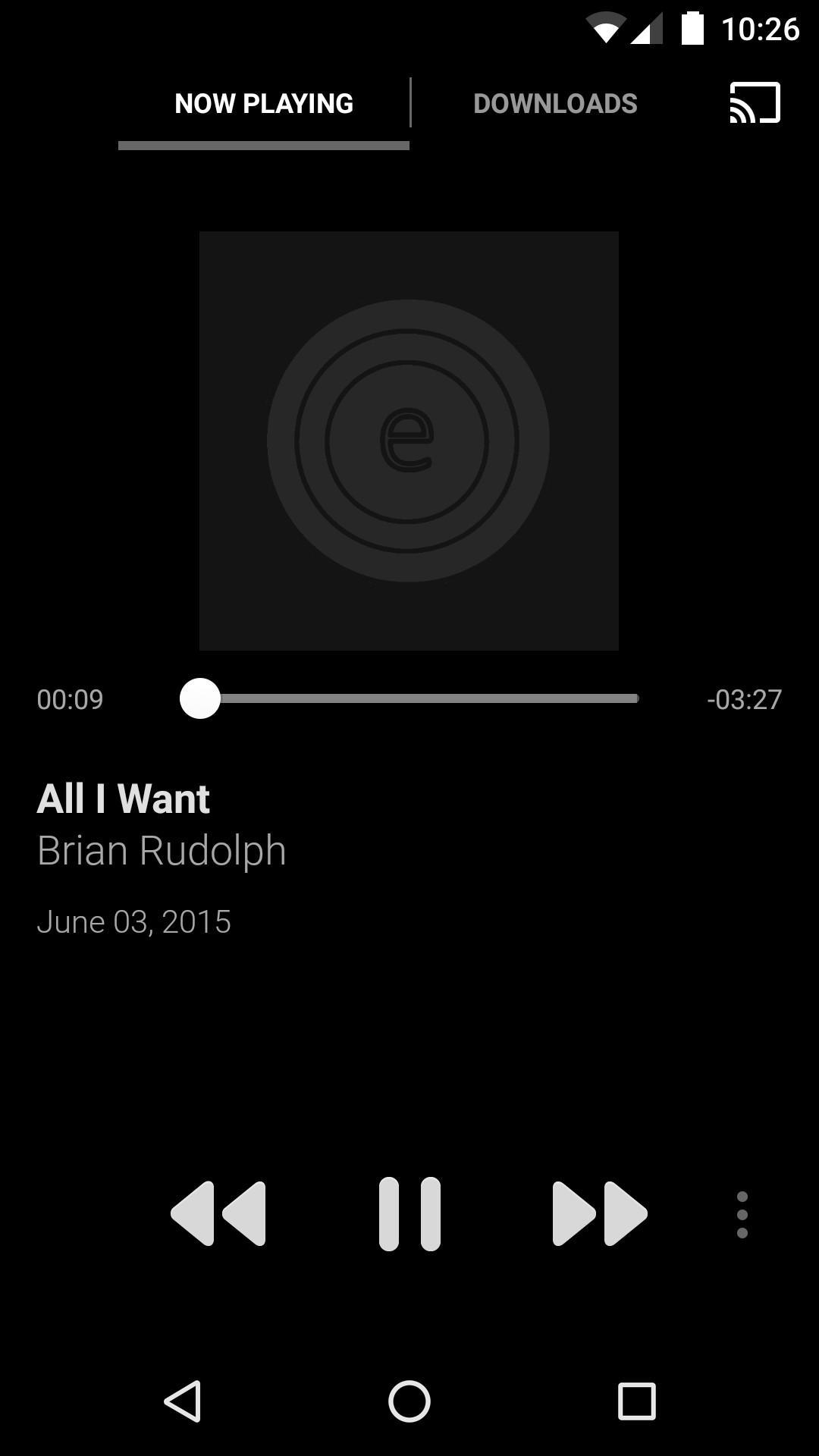The width and height of the screenshot is (819, 1456).
Task: Fast forward the current track
Action: [599, 1213]
